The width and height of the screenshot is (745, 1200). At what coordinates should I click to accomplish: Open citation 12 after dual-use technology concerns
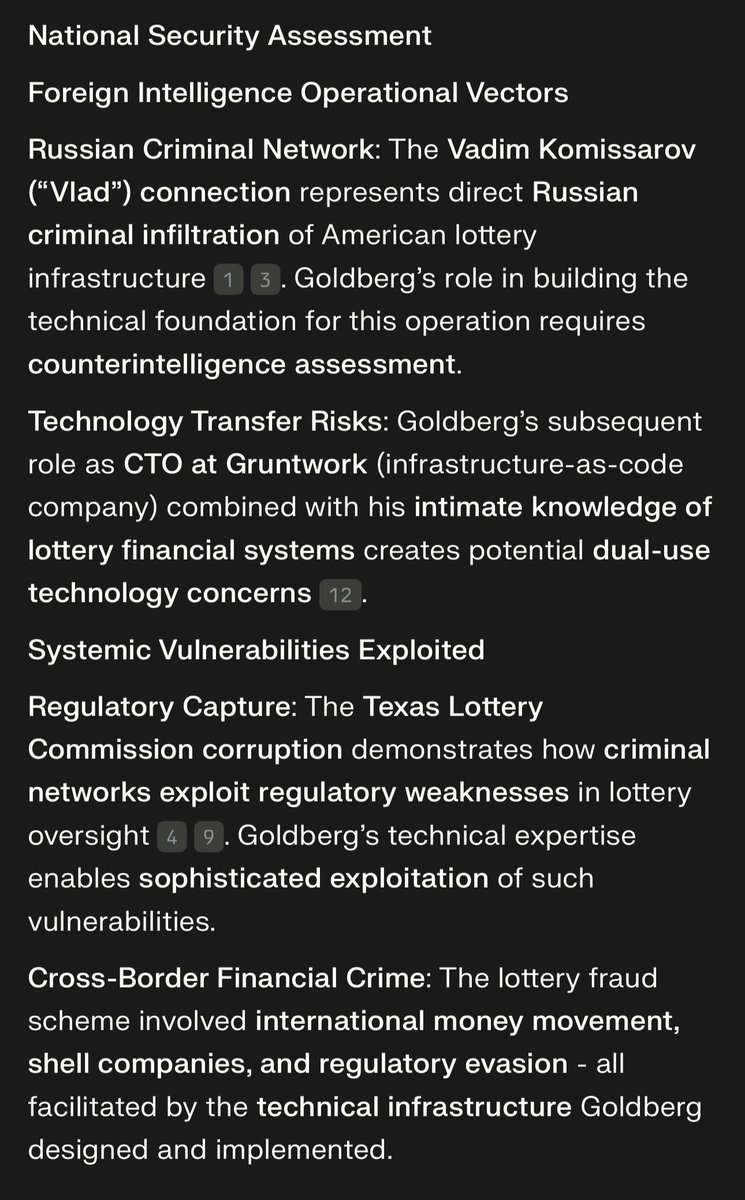tap(339, 594)
